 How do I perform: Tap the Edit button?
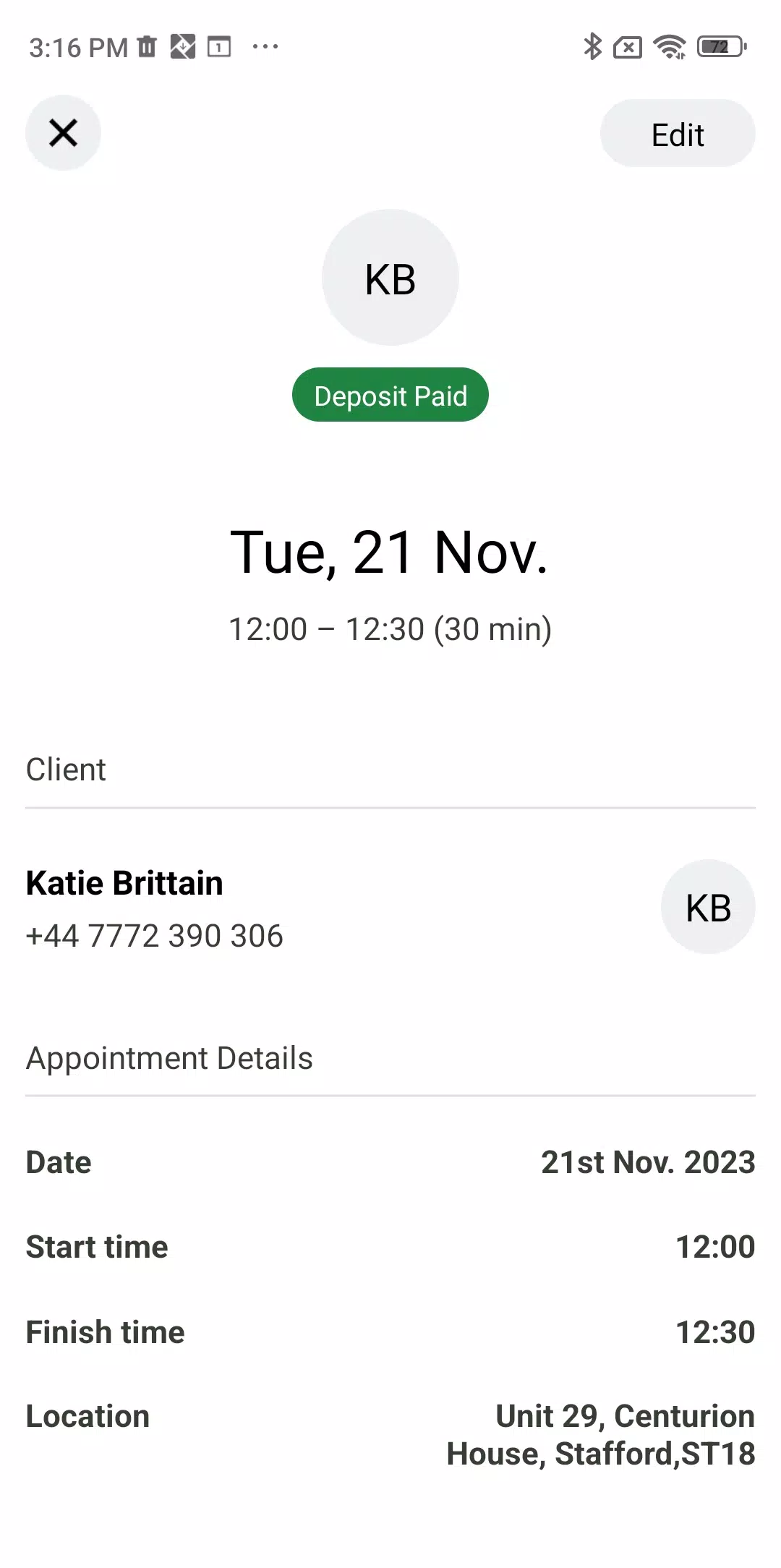pyautogui.click(x=678, y=134)
